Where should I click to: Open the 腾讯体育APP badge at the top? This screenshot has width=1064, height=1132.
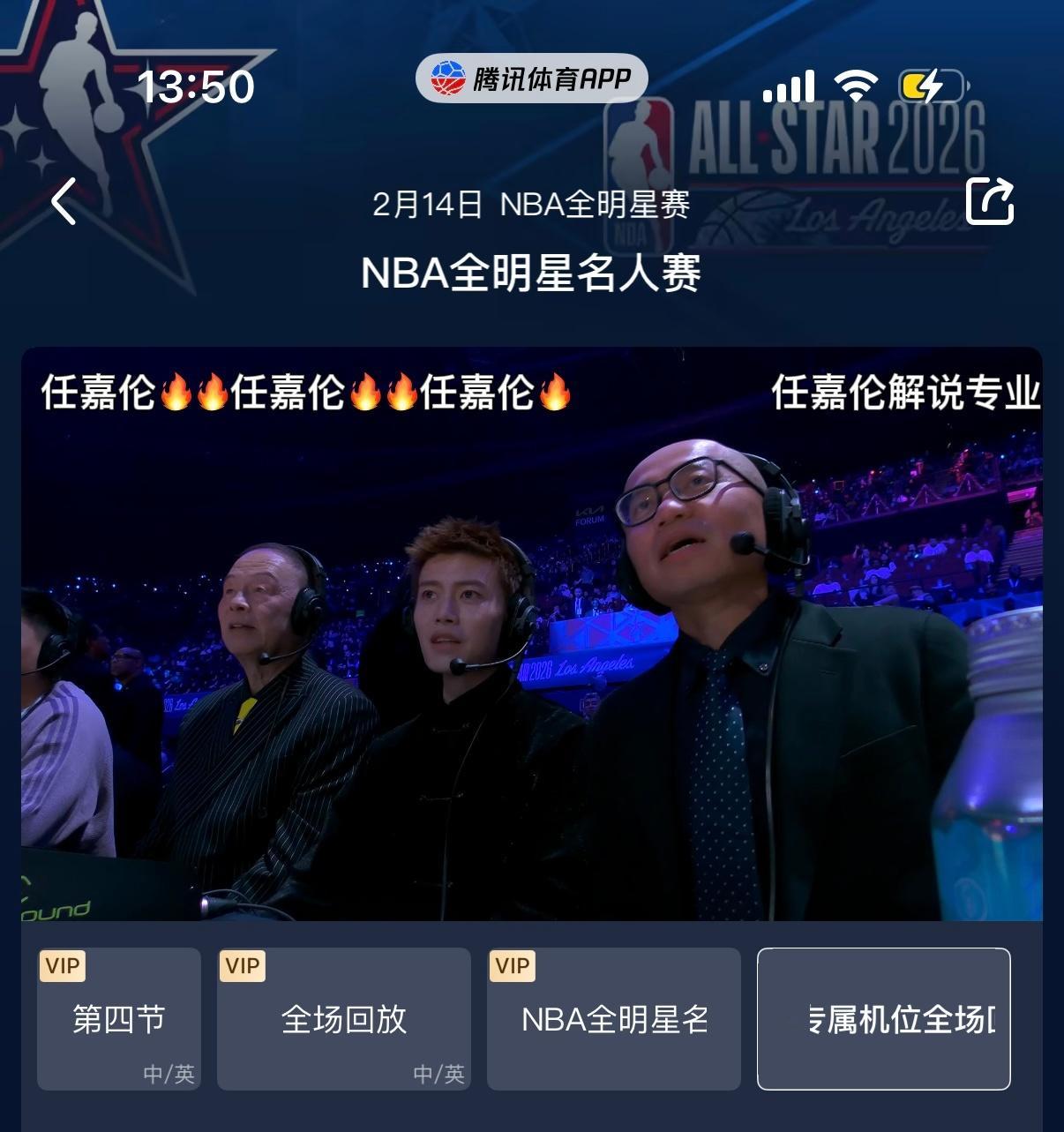click(530, 79)
